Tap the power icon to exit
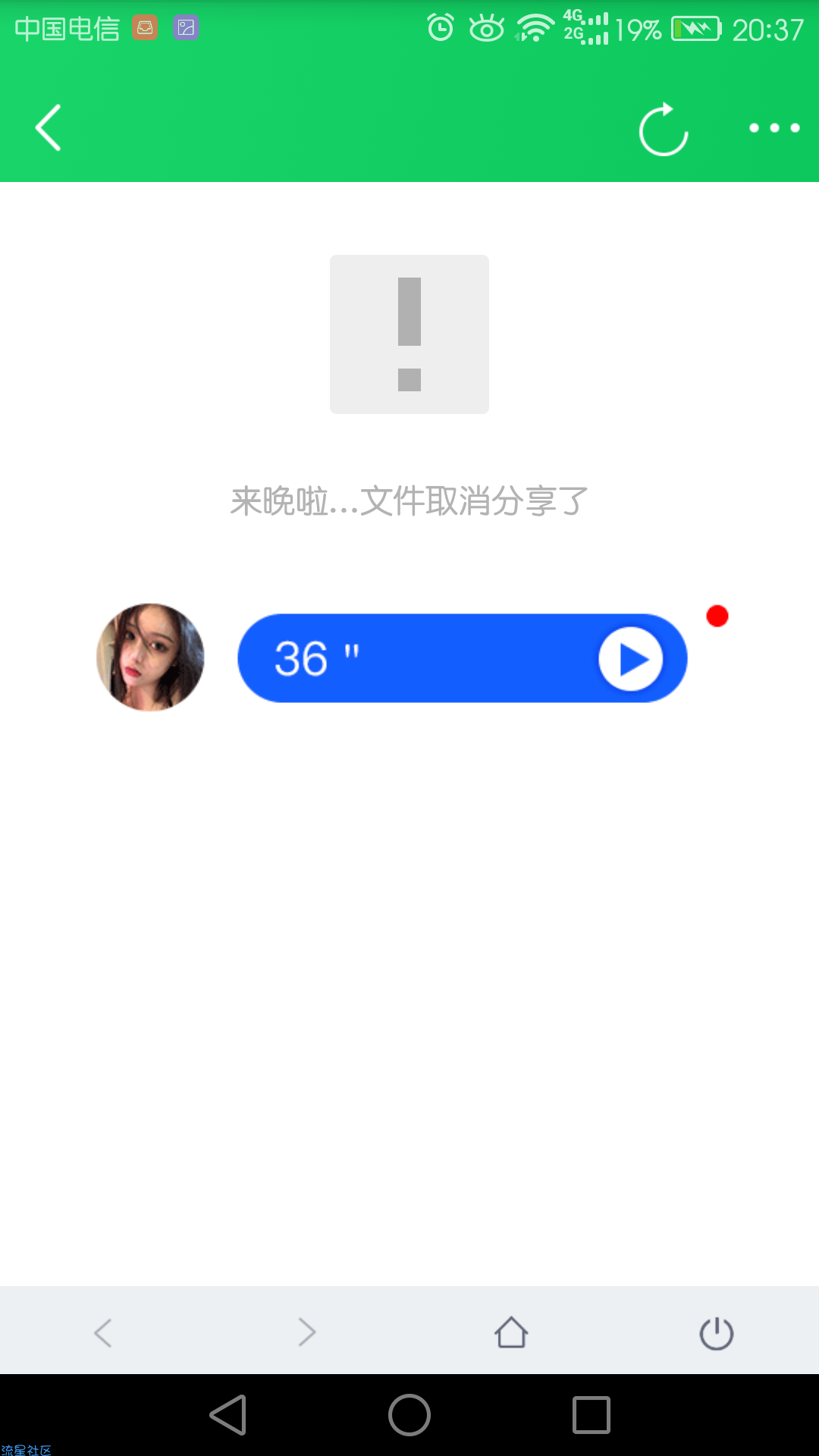819x1456 pixels. point(716,1333)
